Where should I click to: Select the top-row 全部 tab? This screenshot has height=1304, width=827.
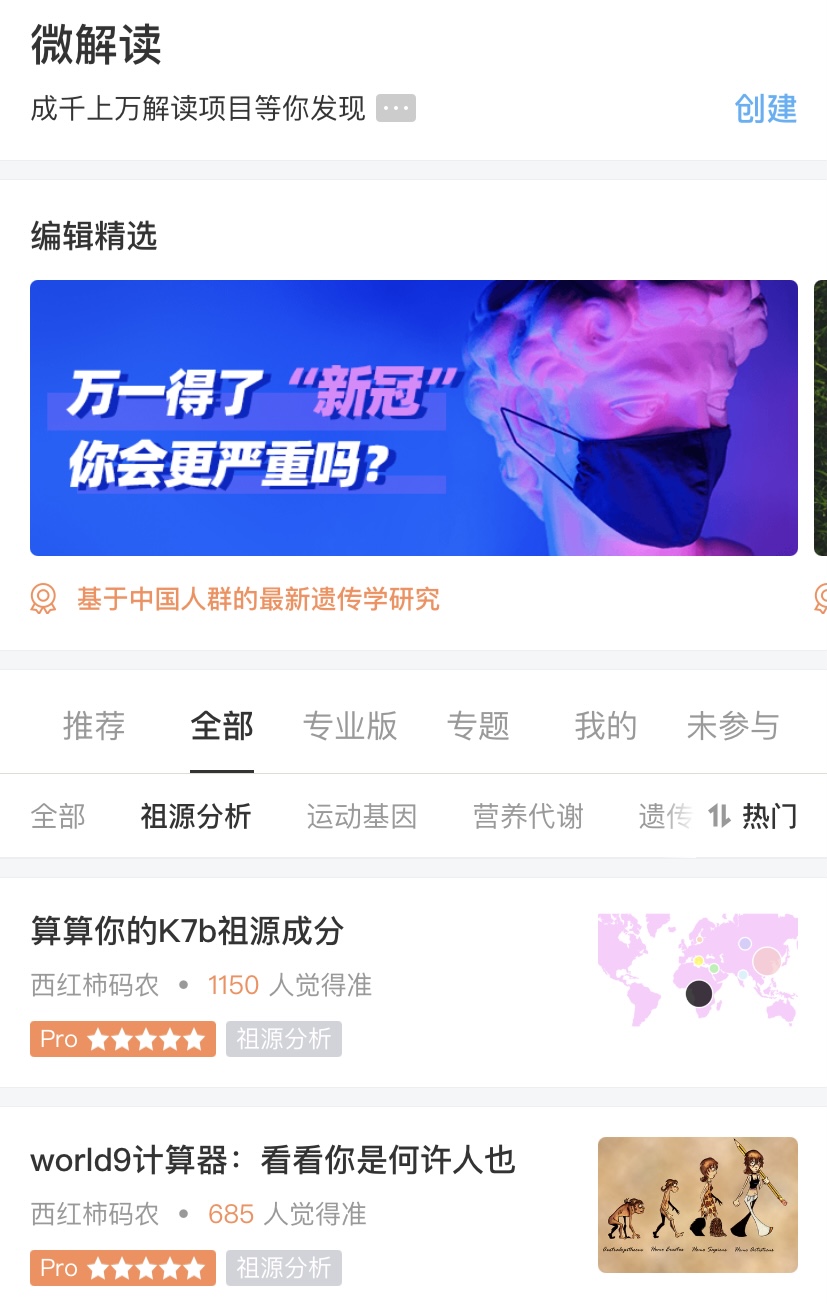click(x=222, y=726)
